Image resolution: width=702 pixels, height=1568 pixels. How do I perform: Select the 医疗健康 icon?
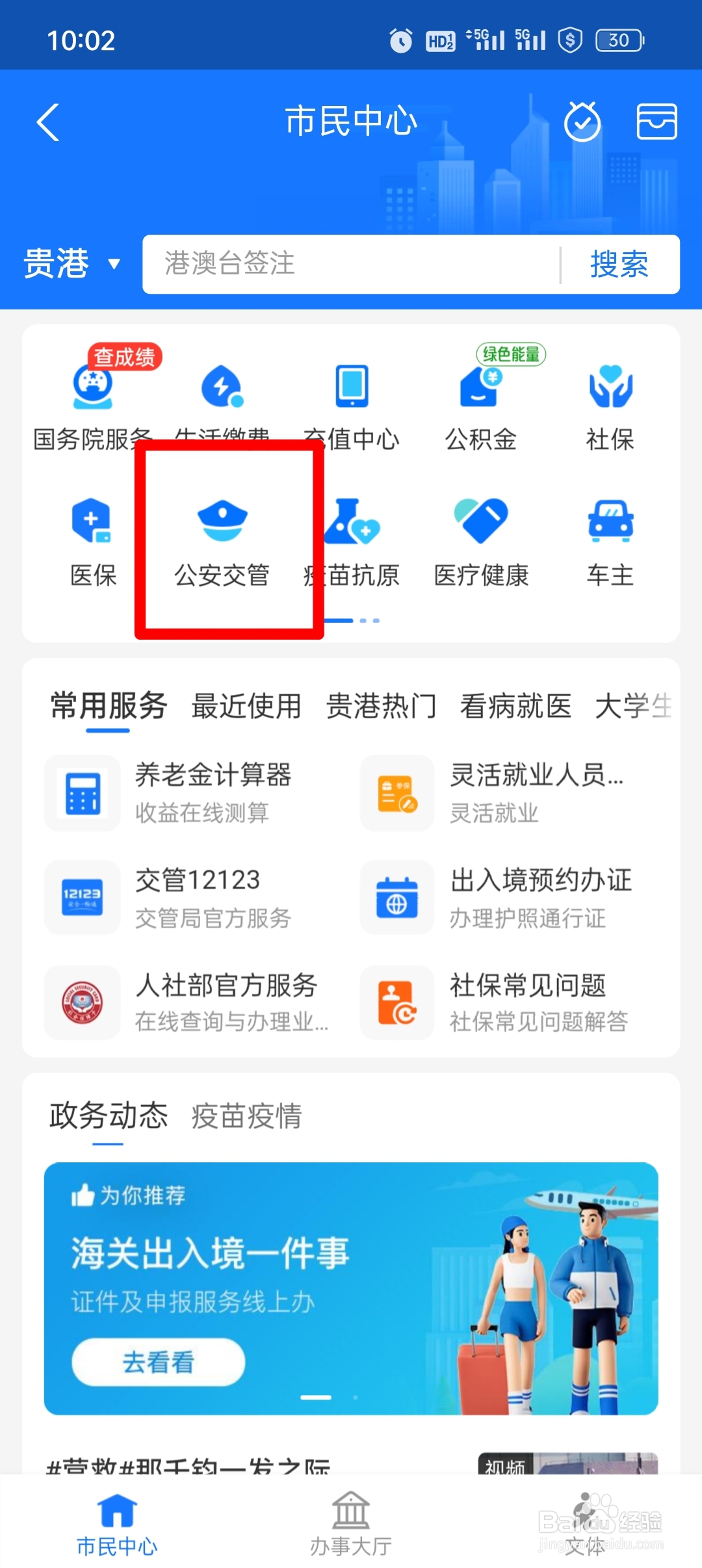(x=481, y=540)
